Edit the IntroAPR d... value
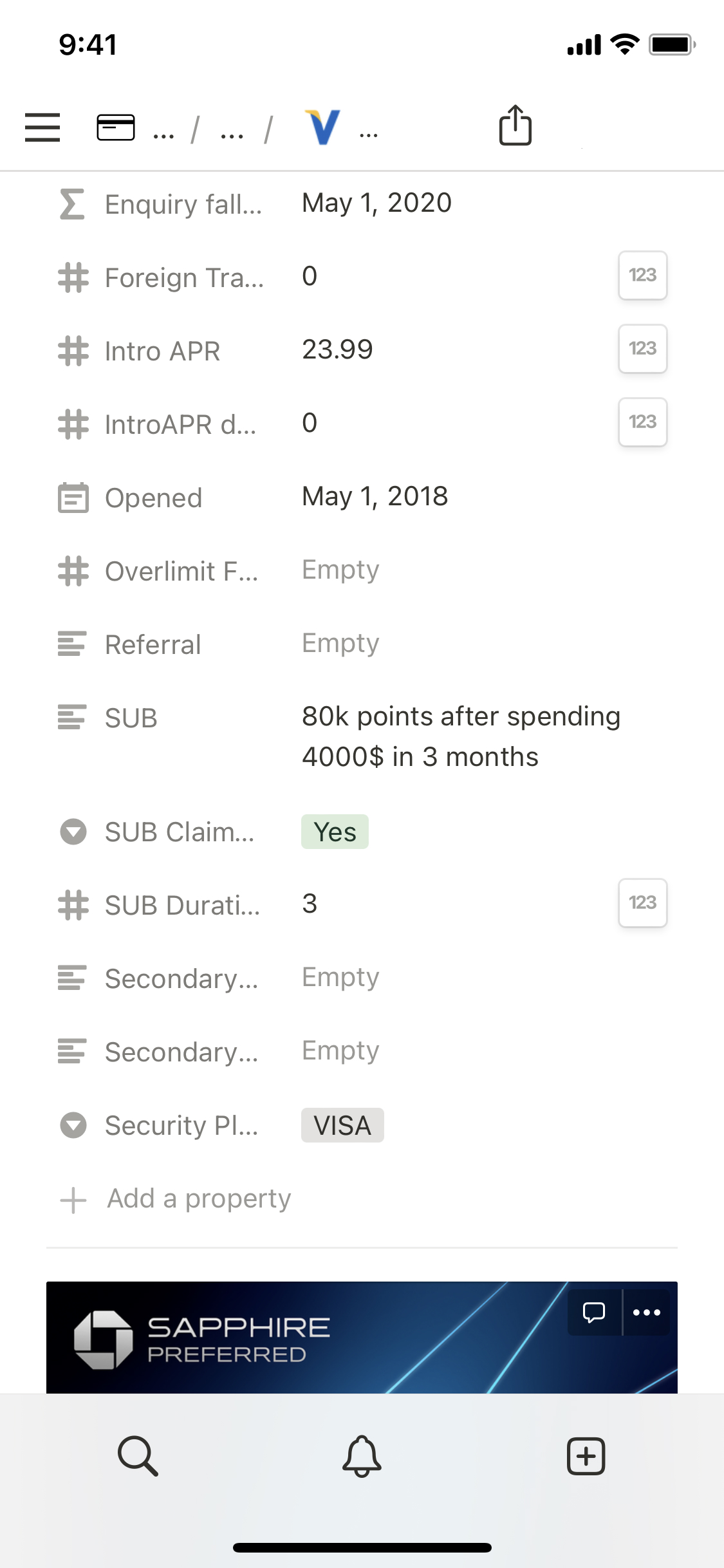Screen dimensions: 724x1568 point(310,423)
